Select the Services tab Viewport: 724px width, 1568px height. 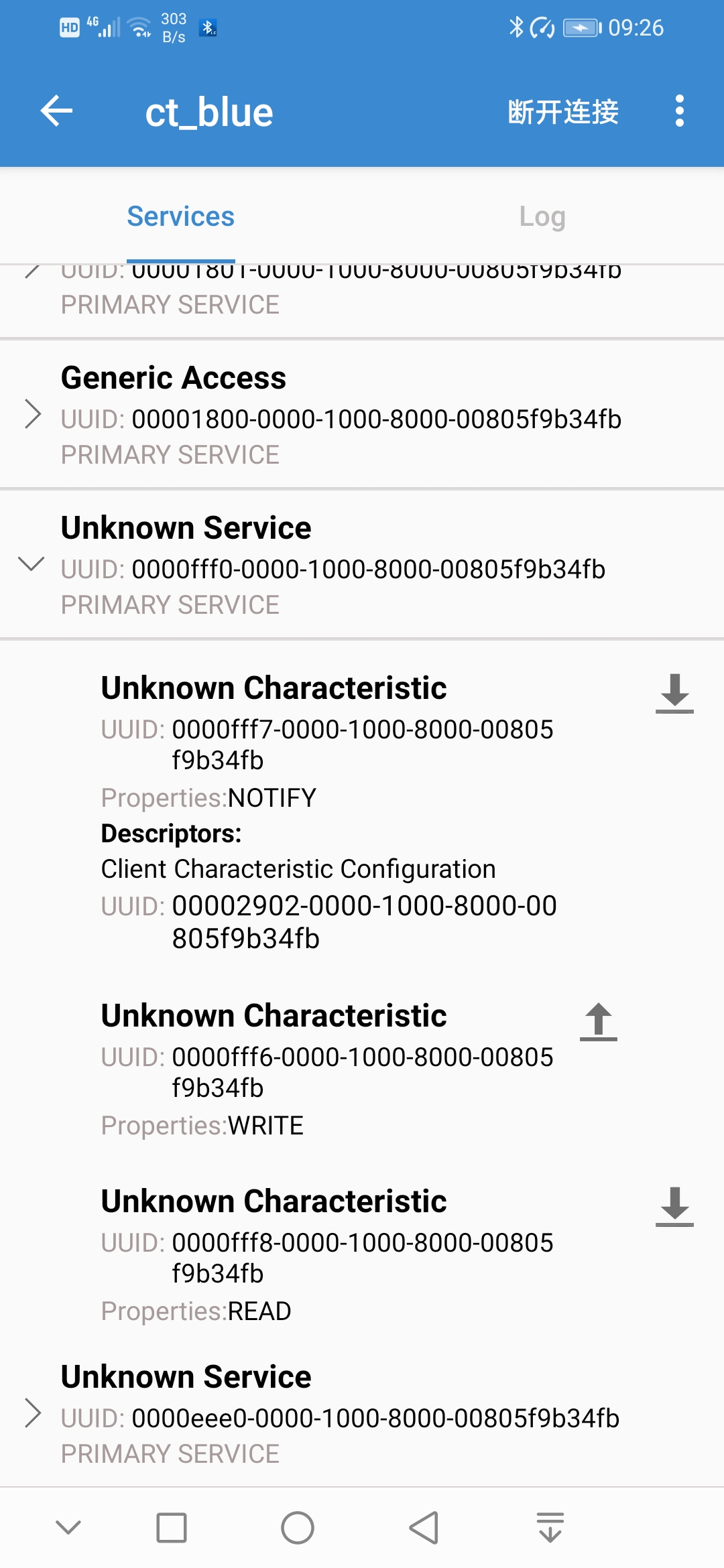181,216
